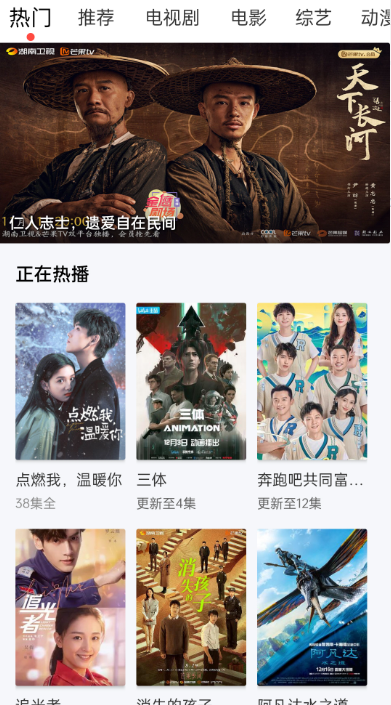The width and height of the screenshot is (391, 705).
Task: Open the 三体 animation card
Action: click(x=191, y=381)
